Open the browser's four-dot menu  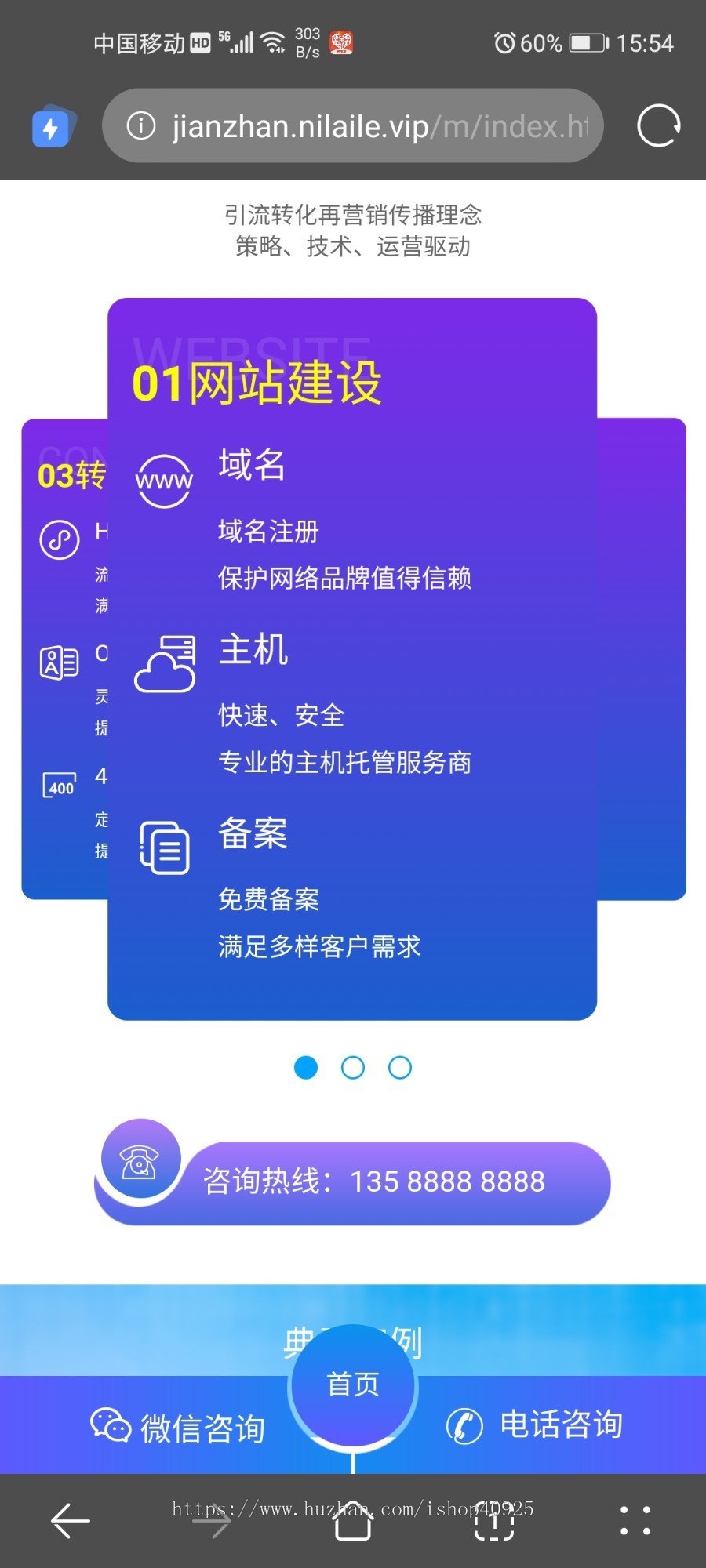(x=635, y=1520)
